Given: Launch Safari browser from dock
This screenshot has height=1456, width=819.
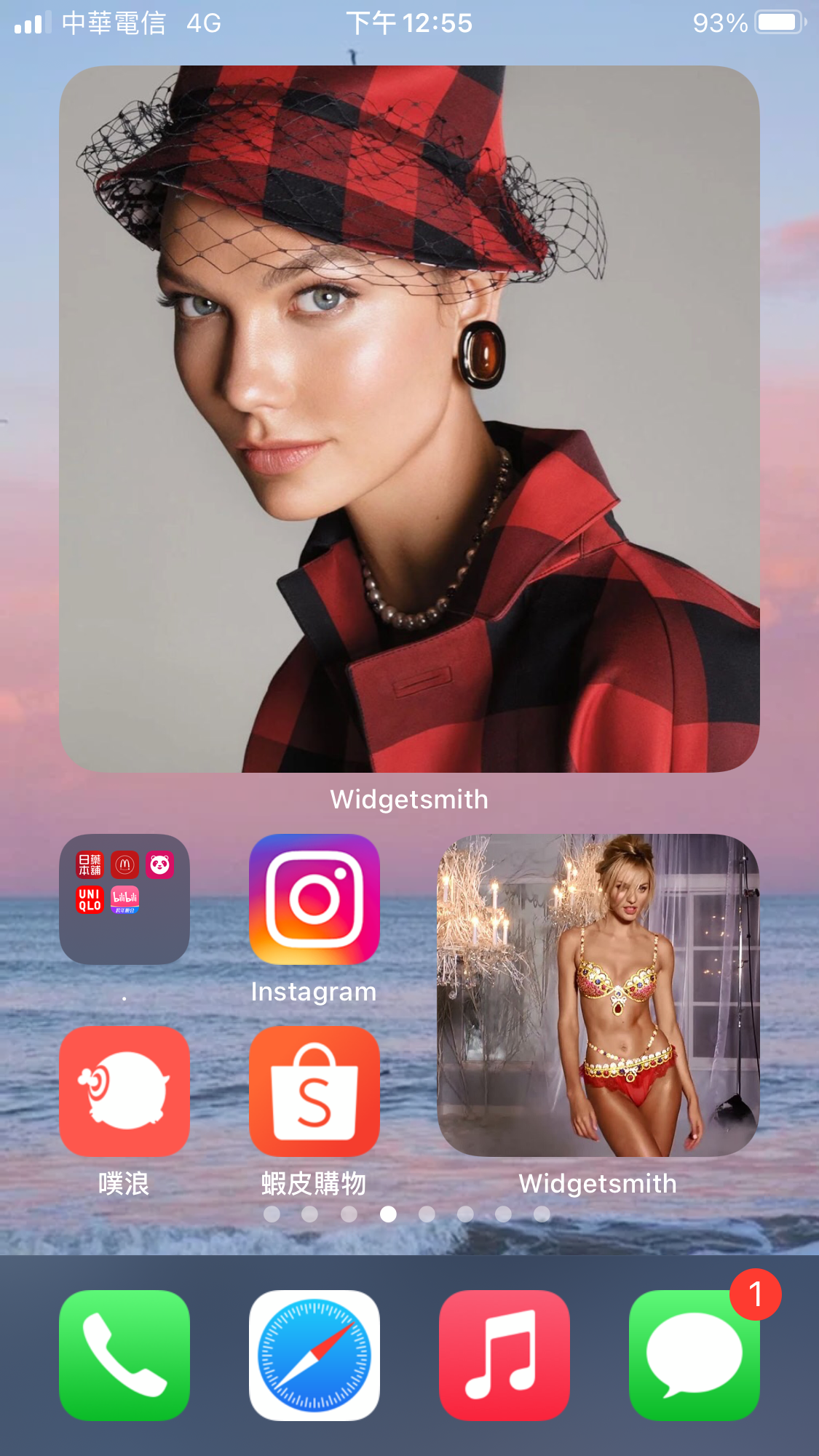Looking at the screenshot, I should pos(314,1356).
